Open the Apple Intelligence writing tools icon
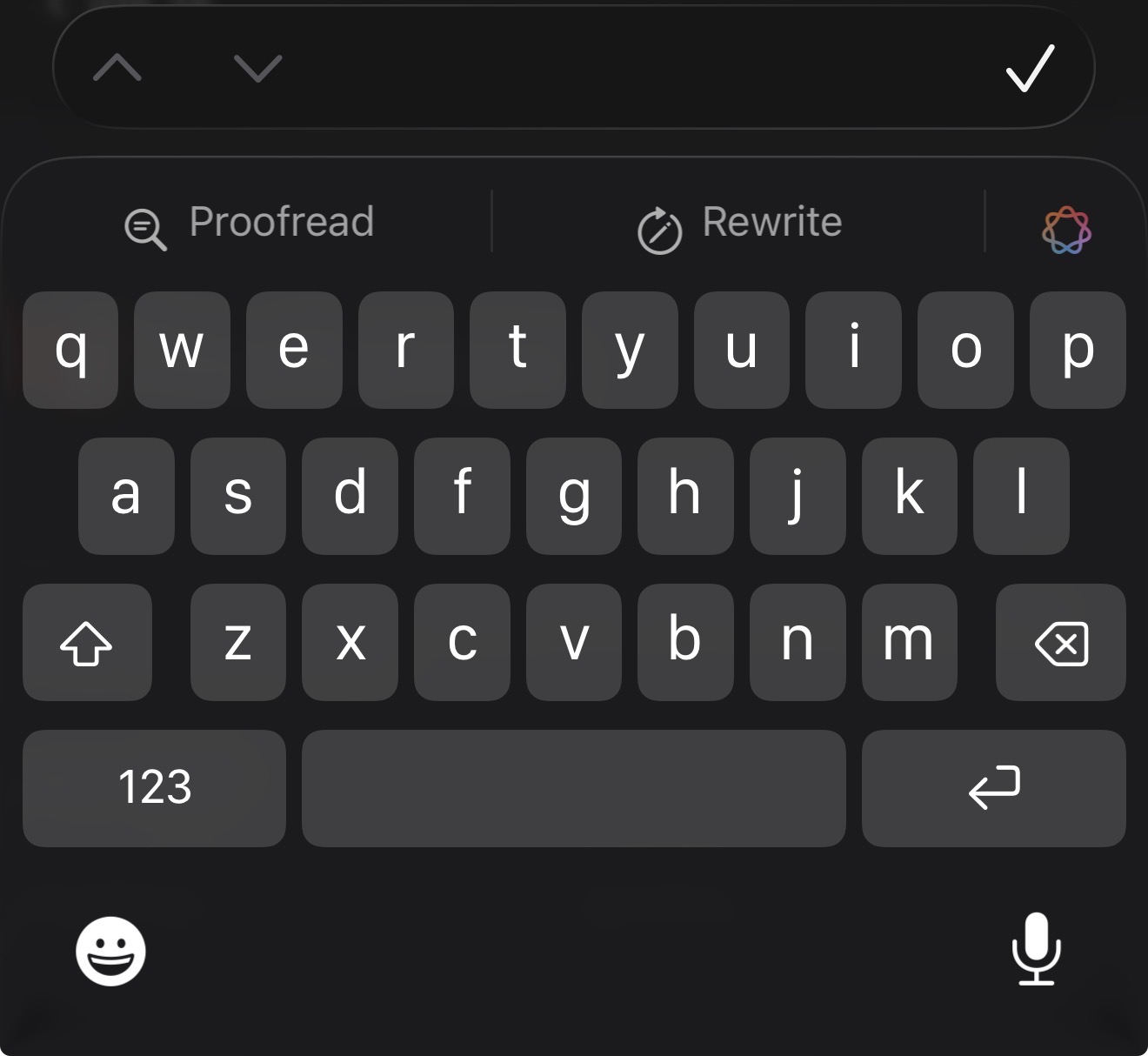This screenshot has height=1056, width=1148. [1066, 230]
